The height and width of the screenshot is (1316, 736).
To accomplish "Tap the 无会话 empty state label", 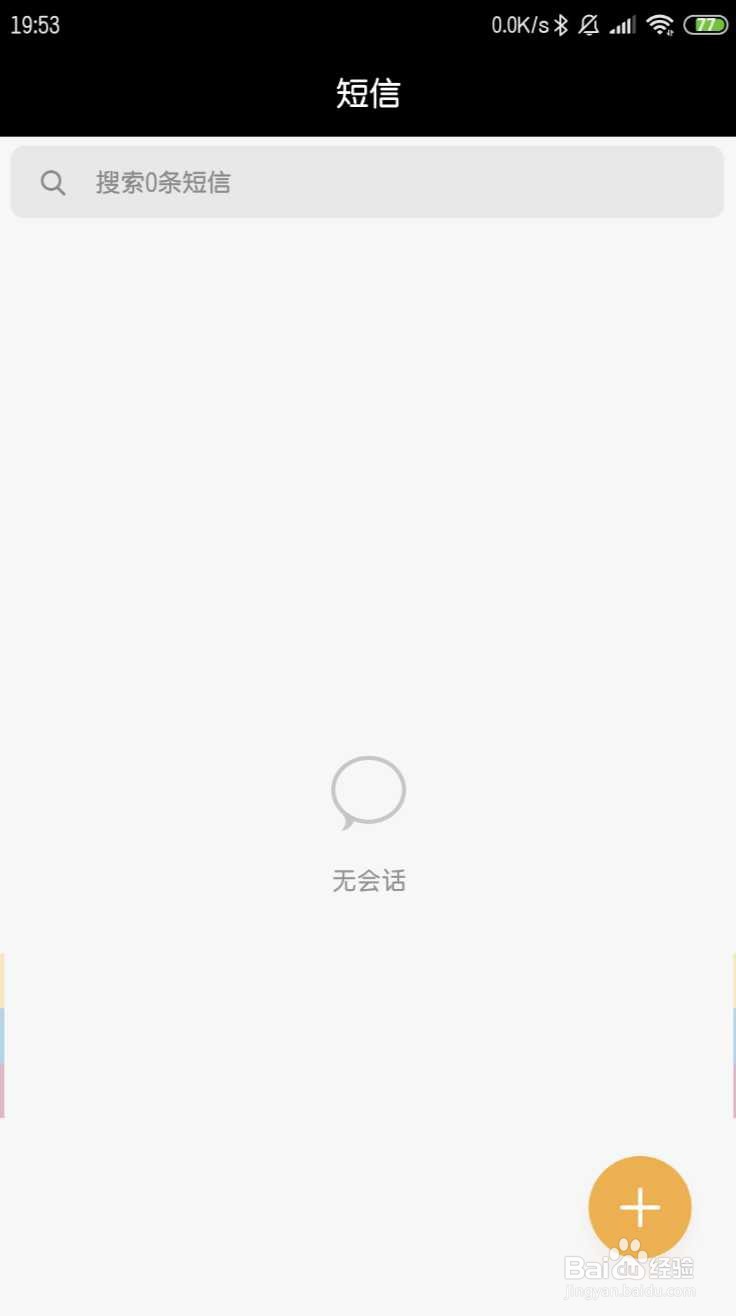I will pyautogui.click(x=368, y=880).
